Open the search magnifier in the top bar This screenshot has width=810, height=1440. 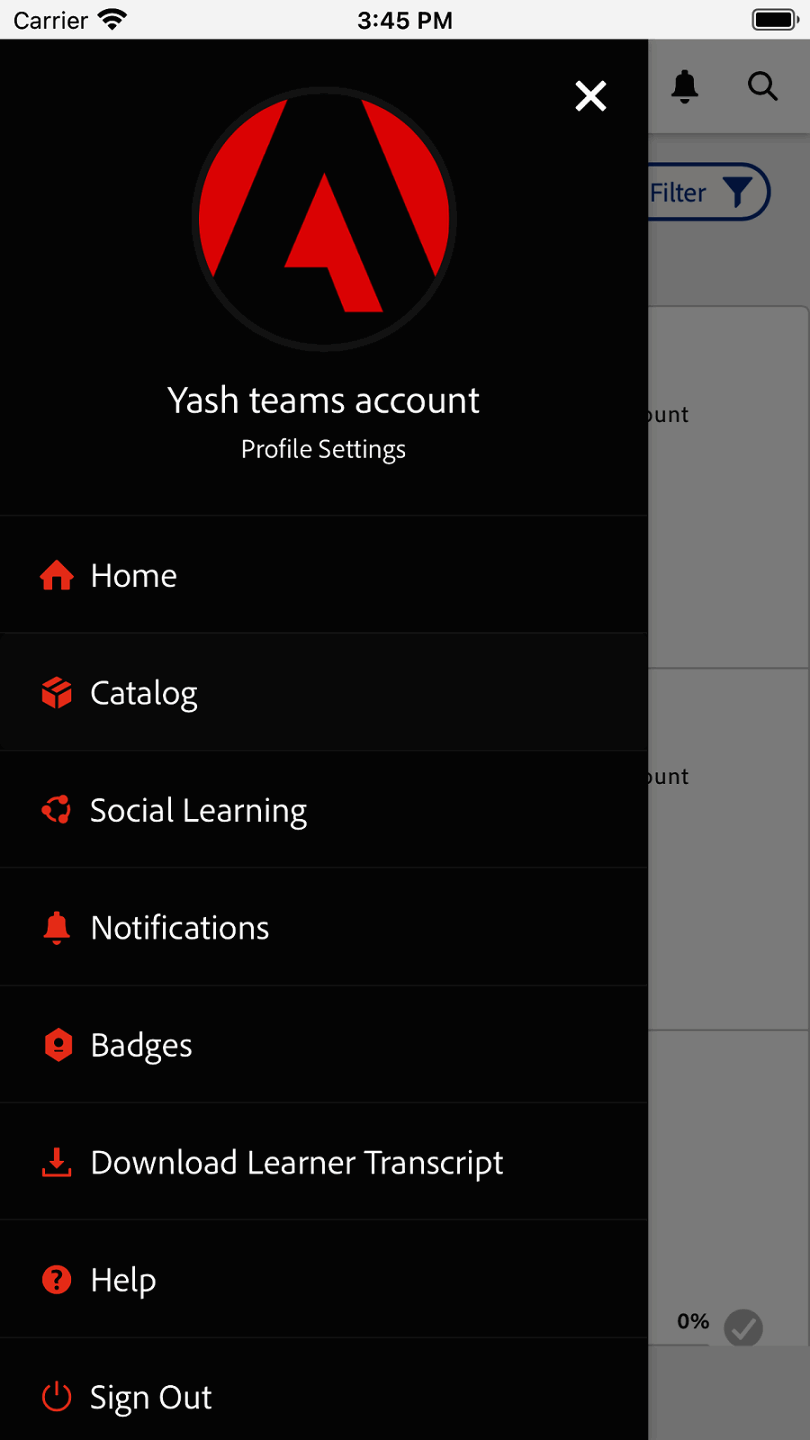(762, 87)
